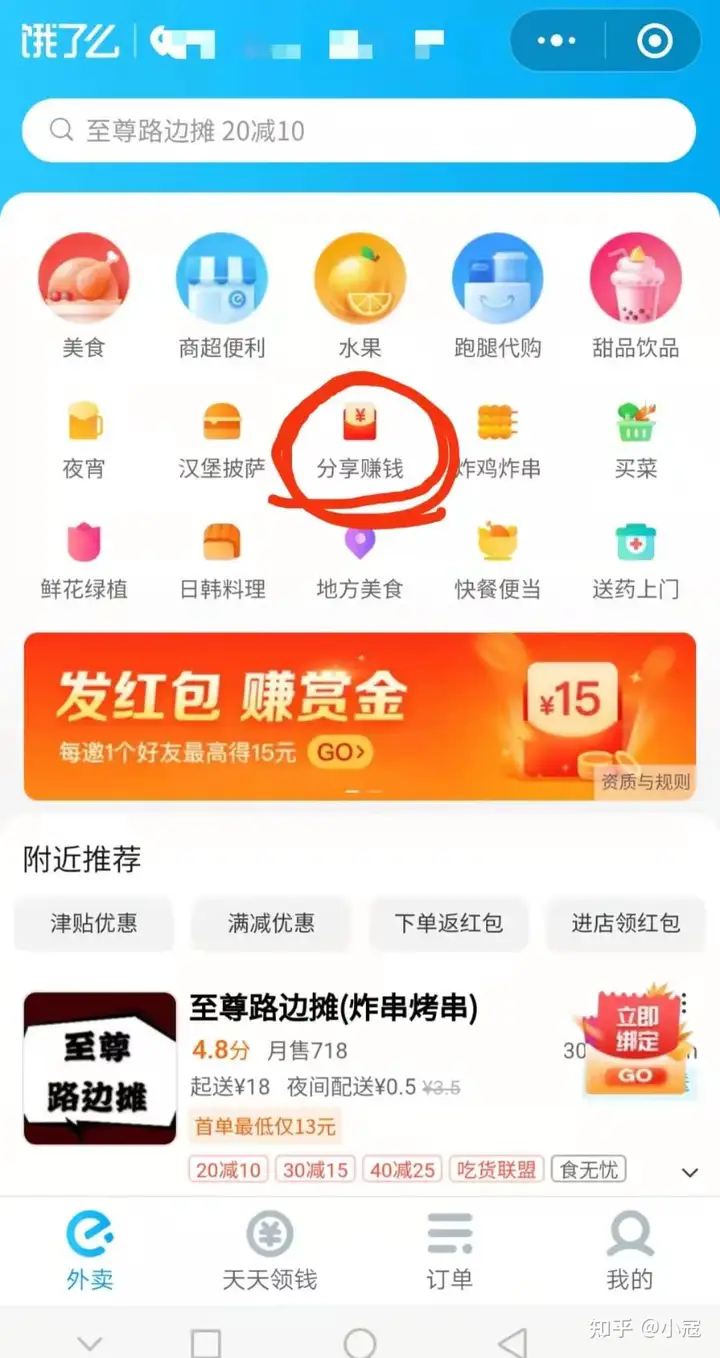Switch to the 天天领钱 tab
This screenshot has width=720, height=1358.
[269, 1250]
